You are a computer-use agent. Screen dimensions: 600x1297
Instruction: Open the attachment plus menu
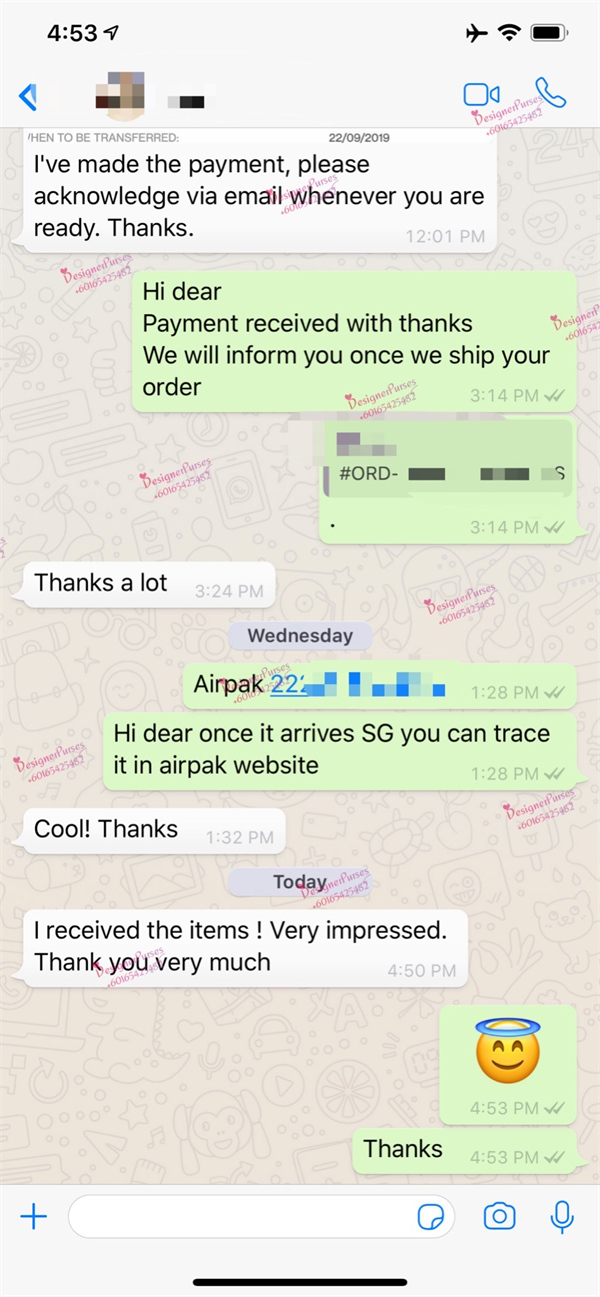click(x=33, y=1216)
